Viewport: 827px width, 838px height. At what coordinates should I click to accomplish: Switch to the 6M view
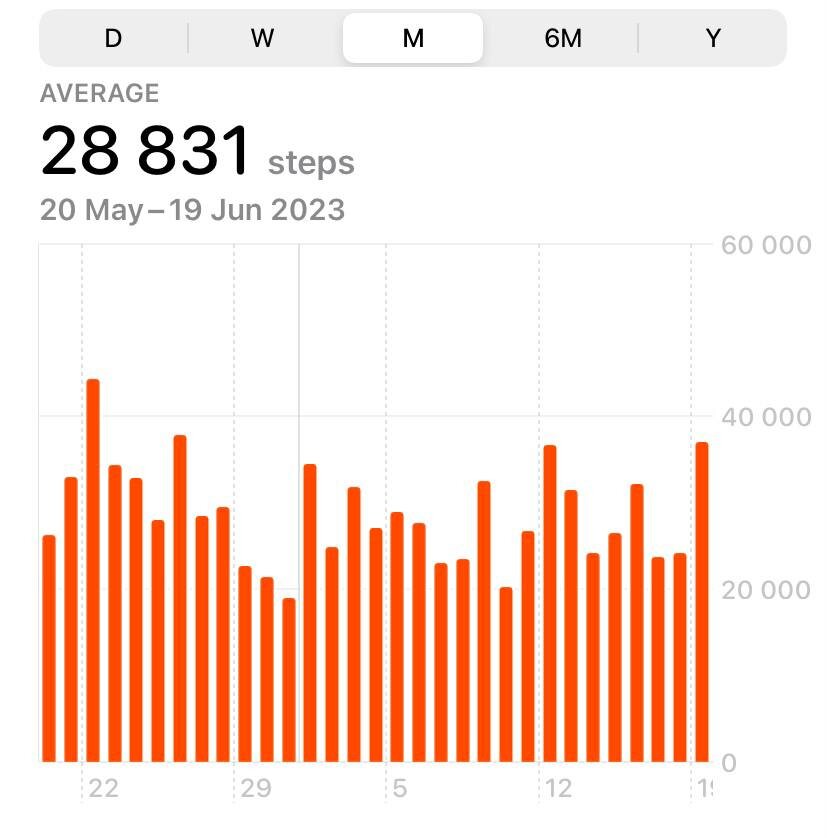563,39
